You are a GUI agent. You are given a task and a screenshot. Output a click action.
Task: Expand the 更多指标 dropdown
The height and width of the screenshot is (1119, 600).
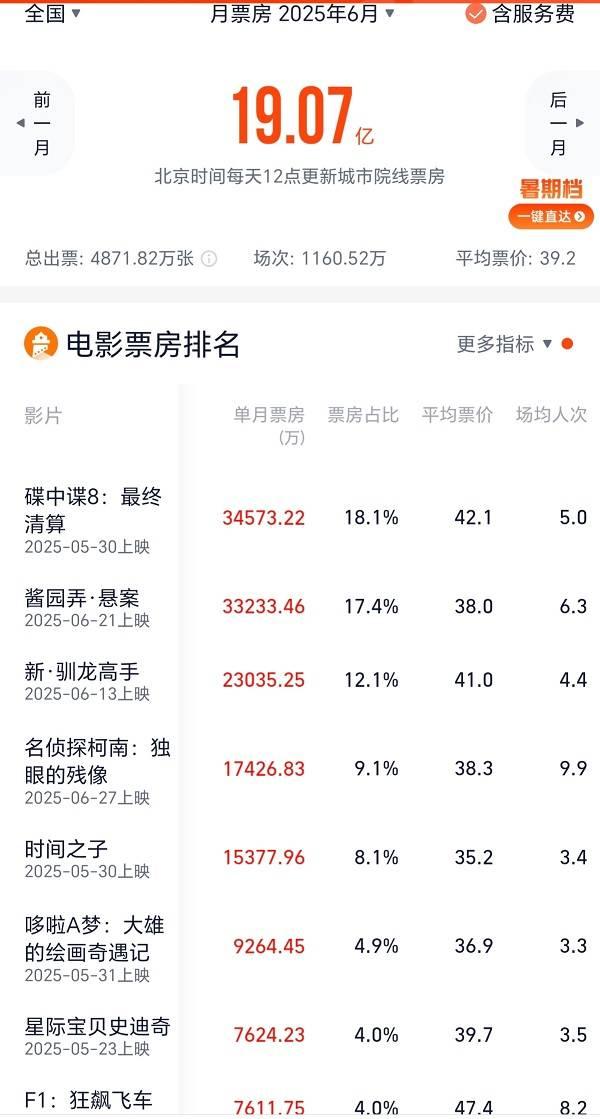pos(504,344)
